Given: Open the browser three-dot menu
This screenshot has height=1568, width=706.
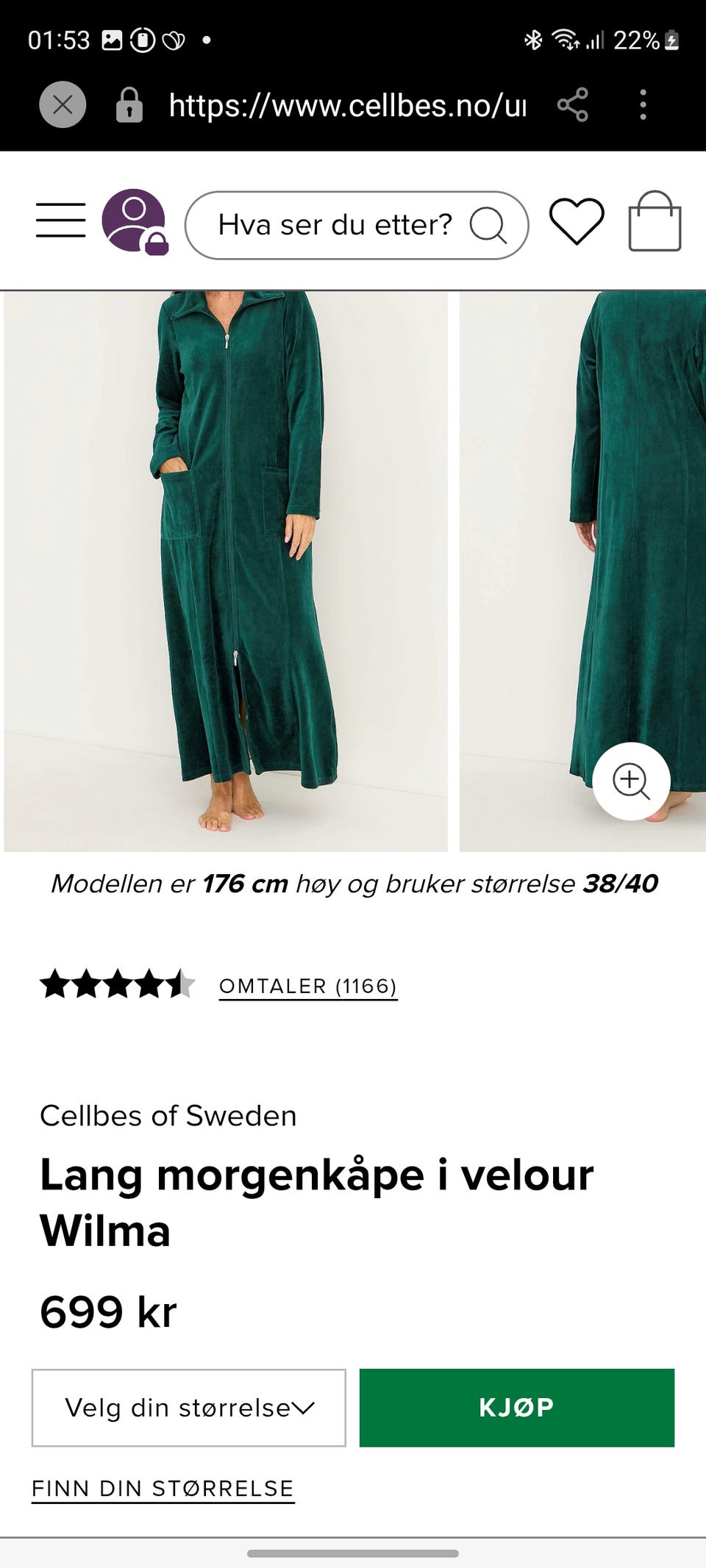Looking at the screenshot, I should tap(643, 105).
